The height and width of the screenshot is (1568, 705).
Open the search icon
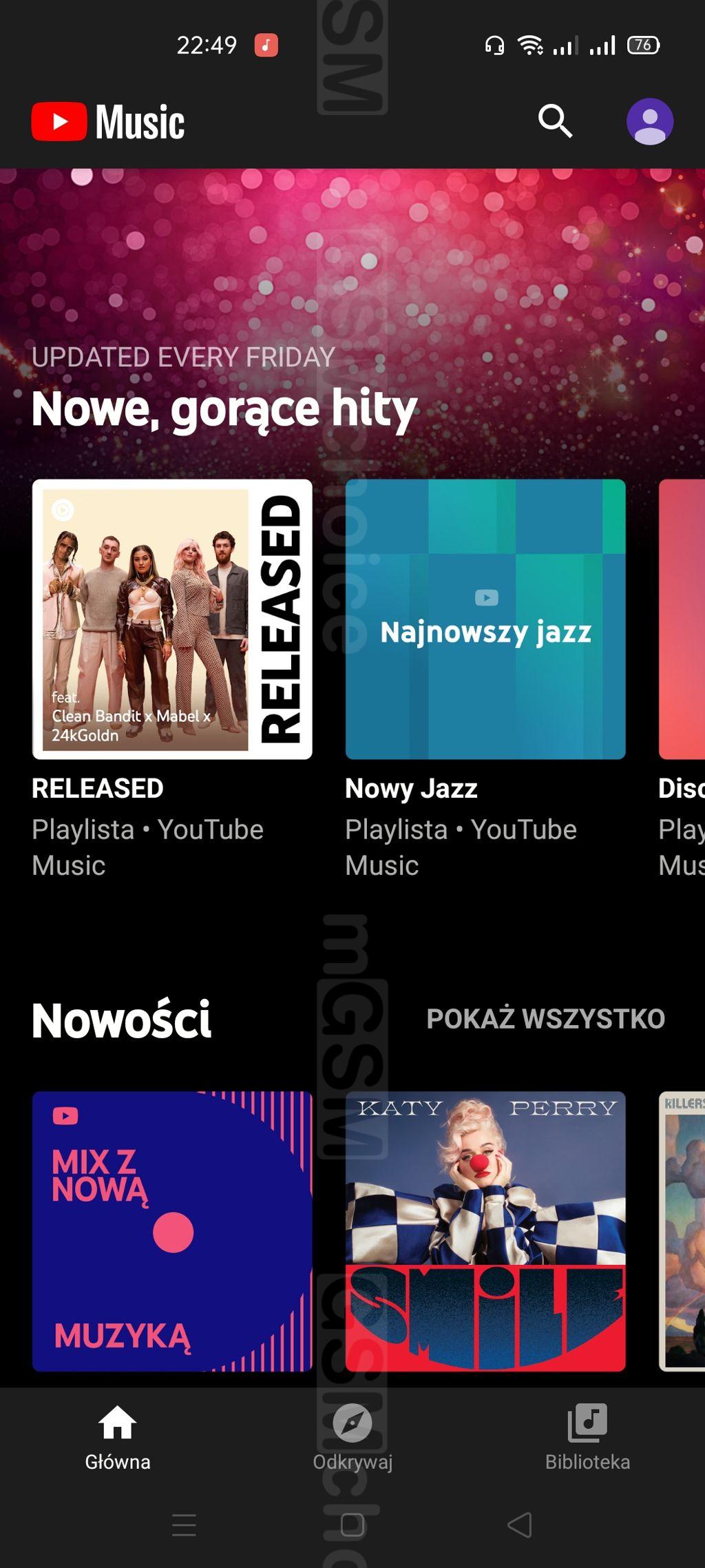(555, 121)
